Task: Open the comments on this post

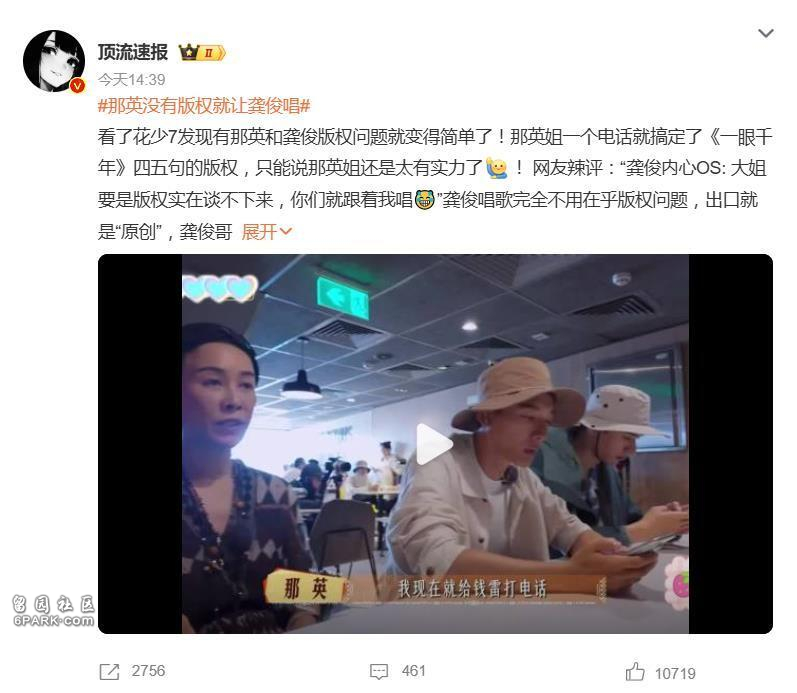Action: tap(379, 671)
